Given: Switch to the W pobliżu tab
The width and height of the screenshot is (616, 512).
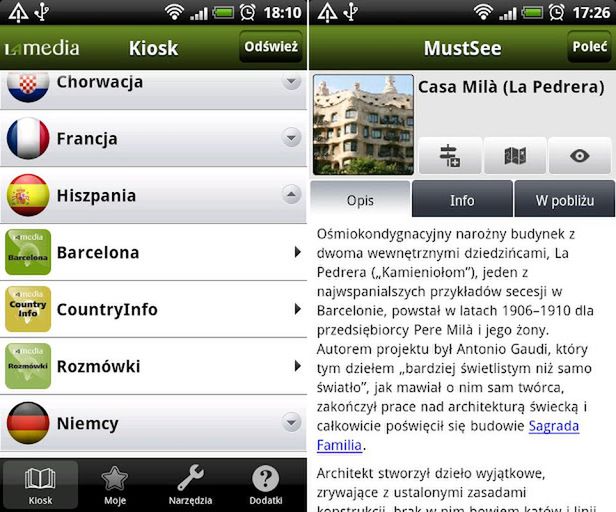Looking at the screenshot, I should [x=564, y=200].
